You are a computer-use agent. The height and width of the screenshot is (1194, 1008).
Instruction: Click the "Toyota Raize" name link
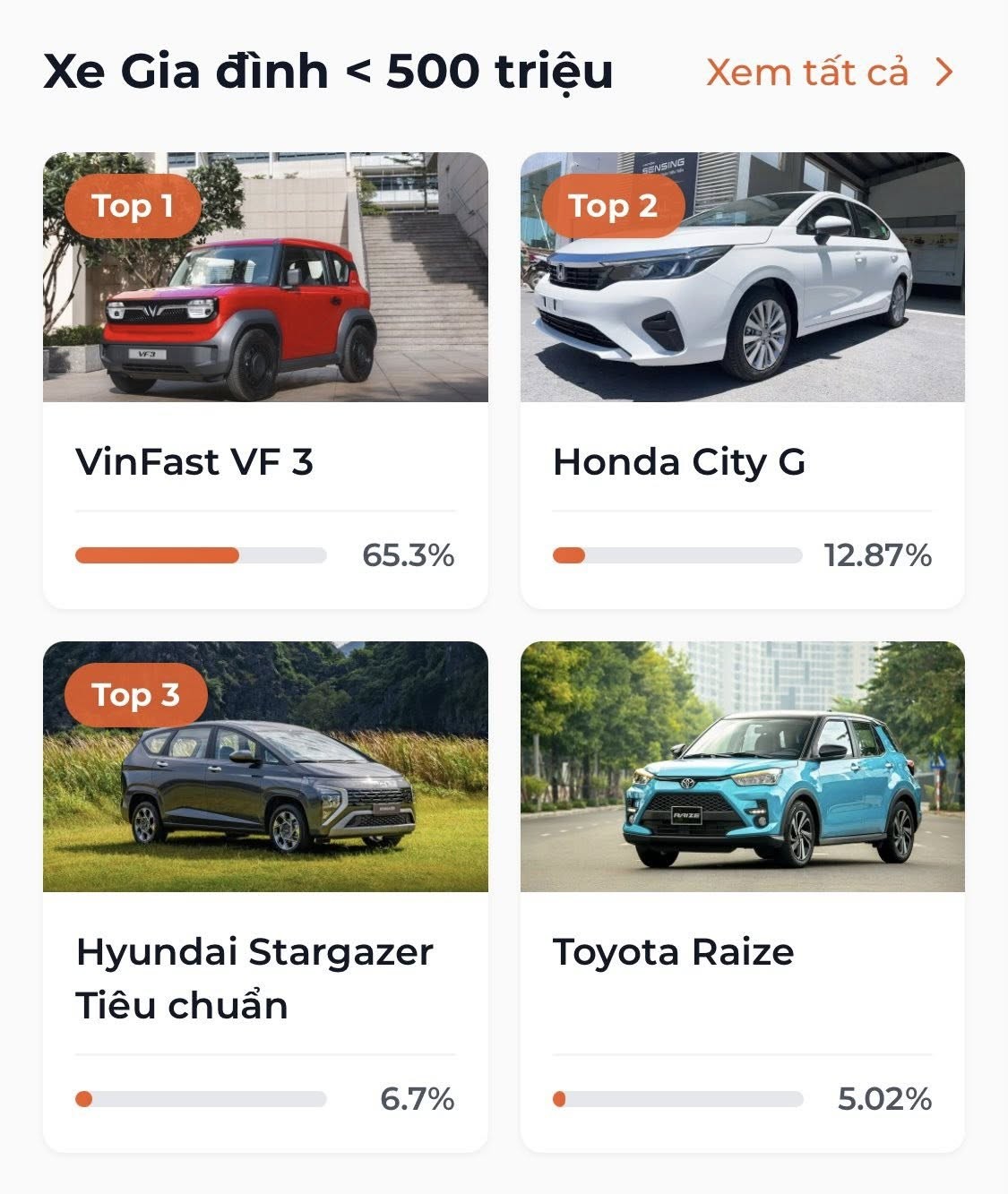673,952
